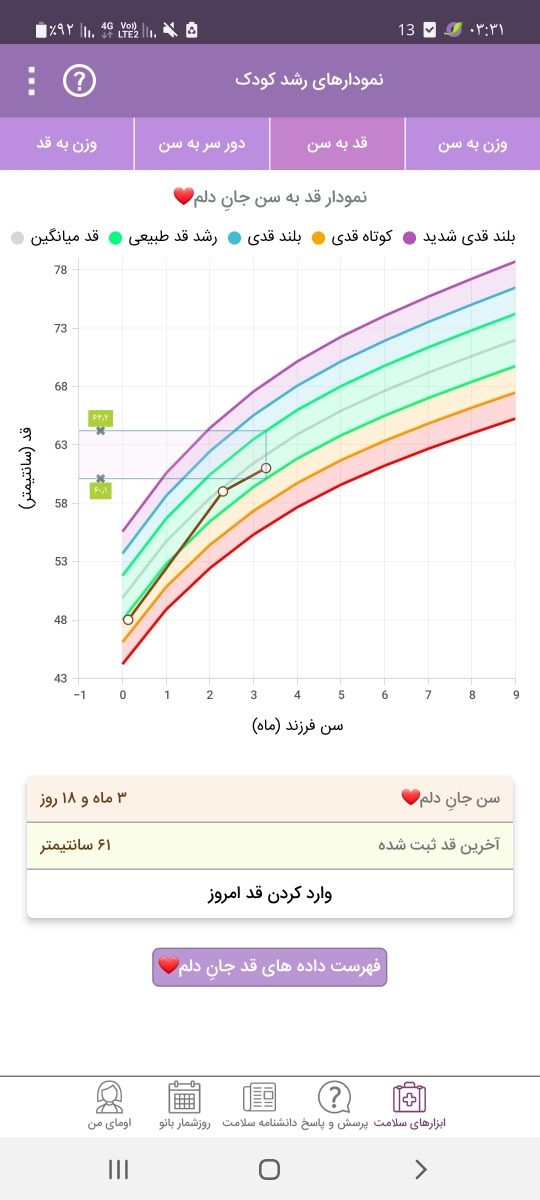Open فهرست داده های قد list button
The height and width of the screenshot is (1200, 540).
click(x=270, y=967)
